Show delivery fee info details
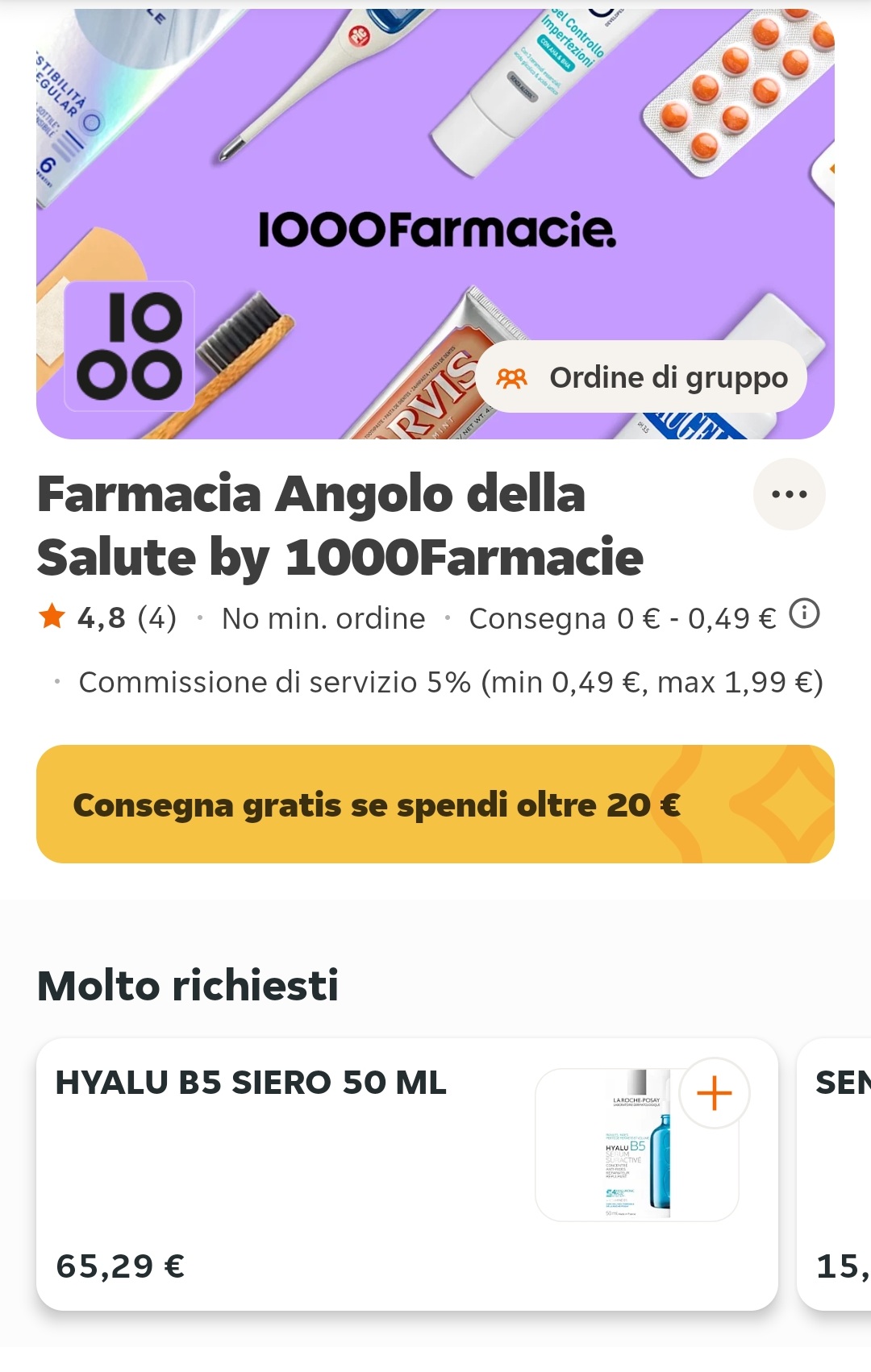The height and width of the screenshot is (1372, 871). click(x=804, y=614)
